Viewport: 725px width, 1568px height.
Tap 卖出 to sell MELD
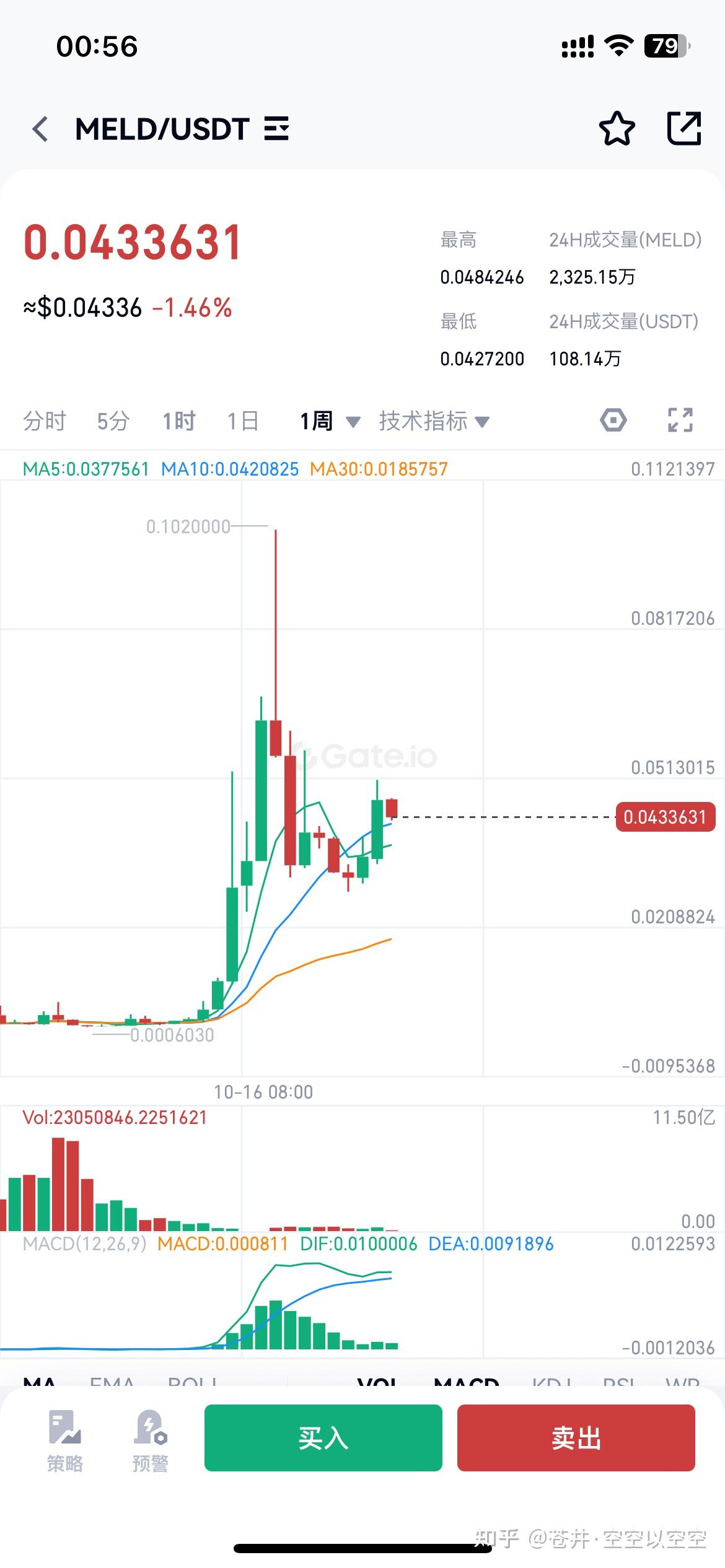[x=576, y=1438]
